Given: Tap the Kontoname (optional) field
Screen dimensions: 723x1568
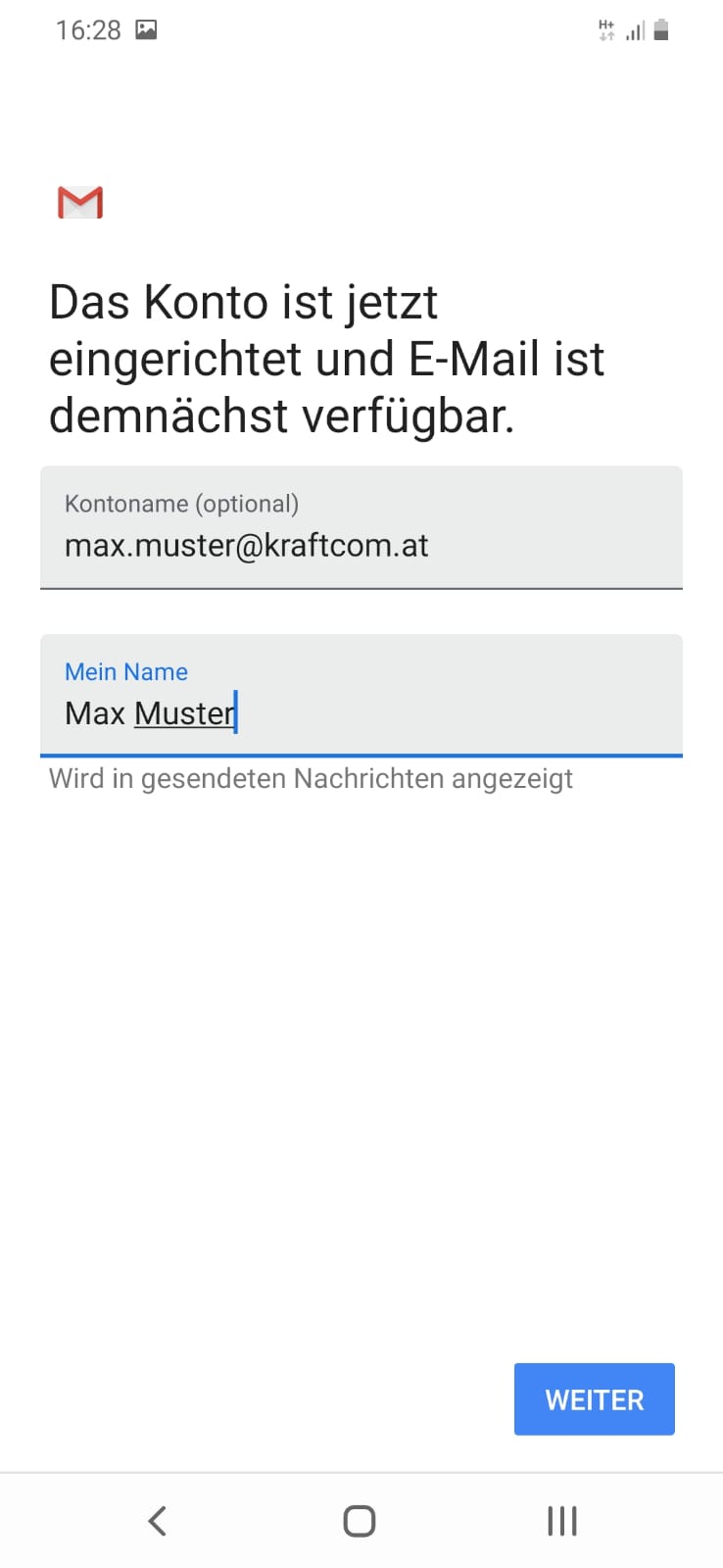Looking at the screenshot, I should 361,529.
